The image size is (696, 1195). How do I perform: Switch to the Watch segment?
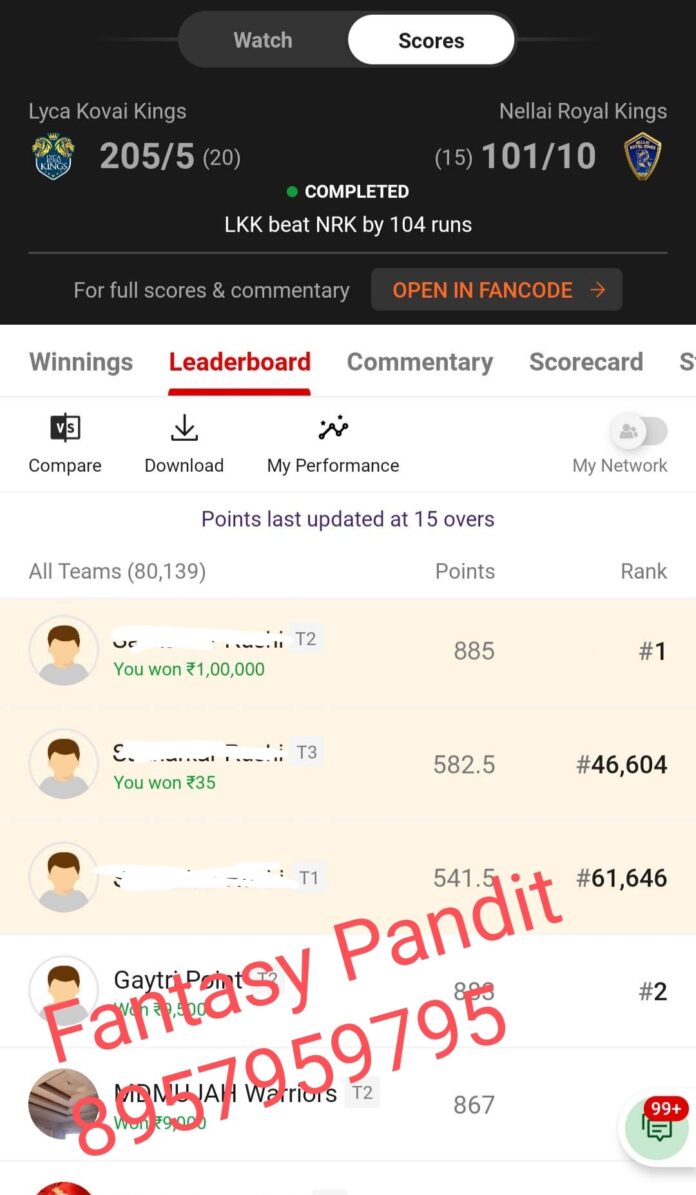pyautogui.click(x=263, y=40)
